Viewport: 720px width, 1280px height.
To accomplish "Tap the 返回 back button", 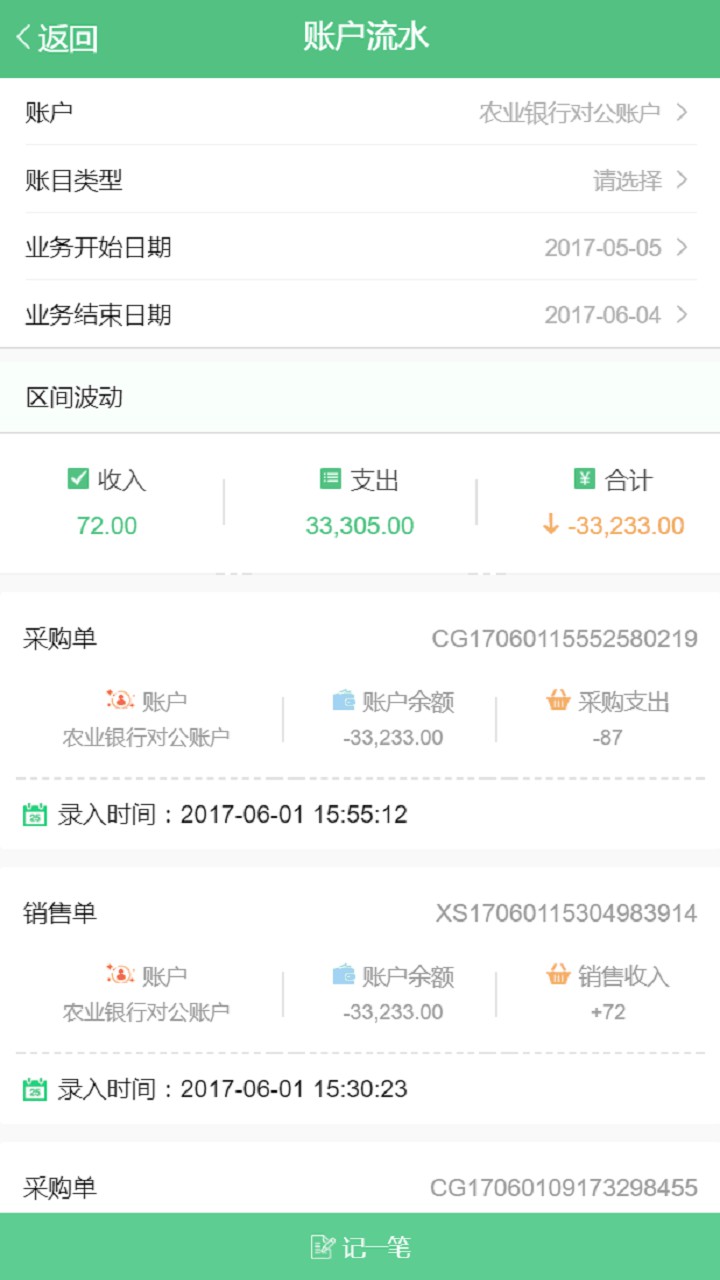I will tap(55, 38).
